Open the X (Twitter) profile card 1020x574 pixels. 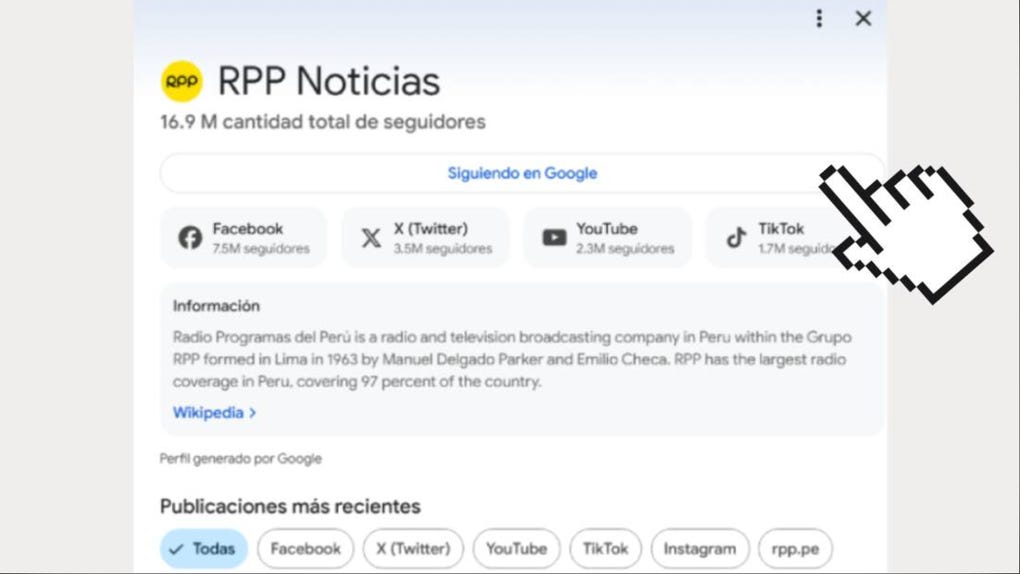(x=426, y=238)
